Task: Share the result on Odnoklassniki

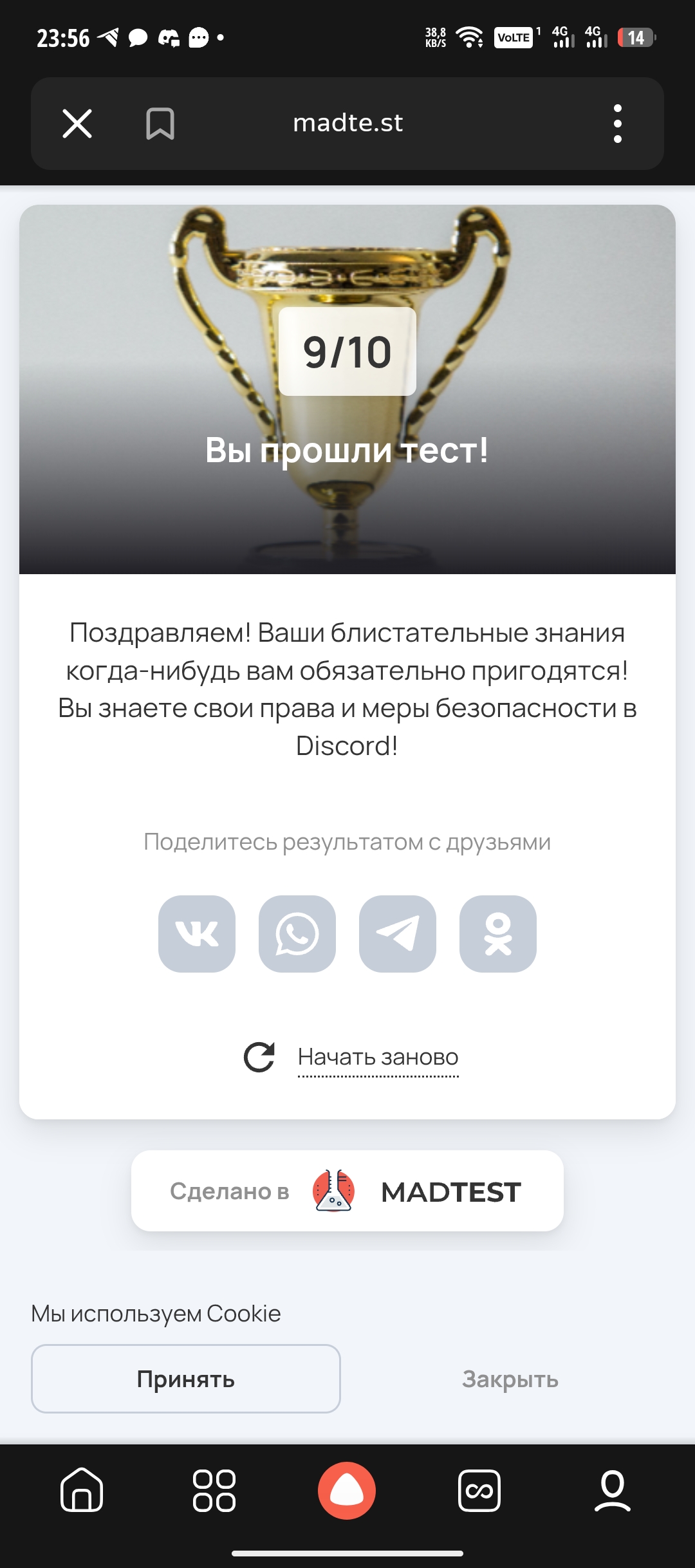Action: 498,933
